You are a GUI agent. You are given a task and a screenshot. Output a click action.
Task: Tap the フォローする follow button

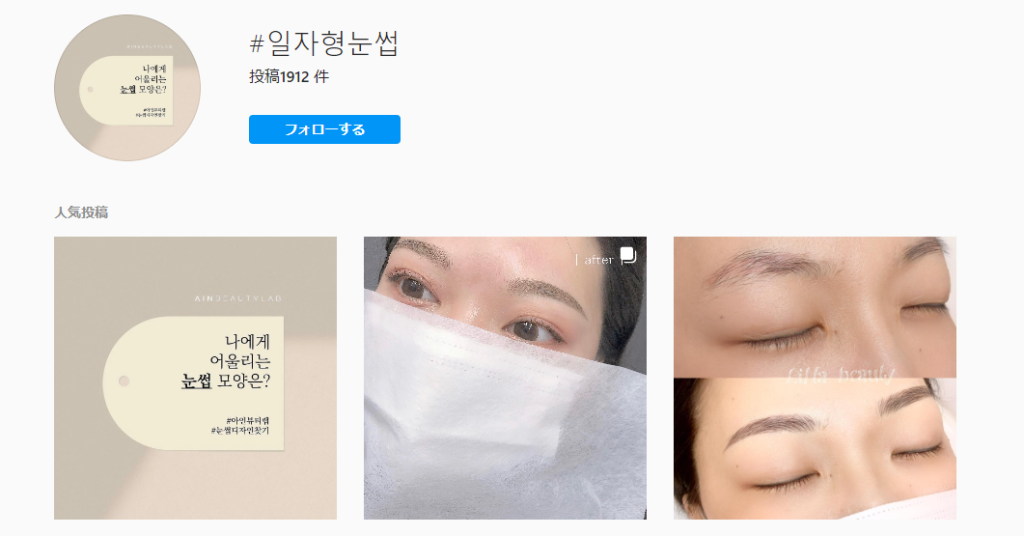(324, 129)
